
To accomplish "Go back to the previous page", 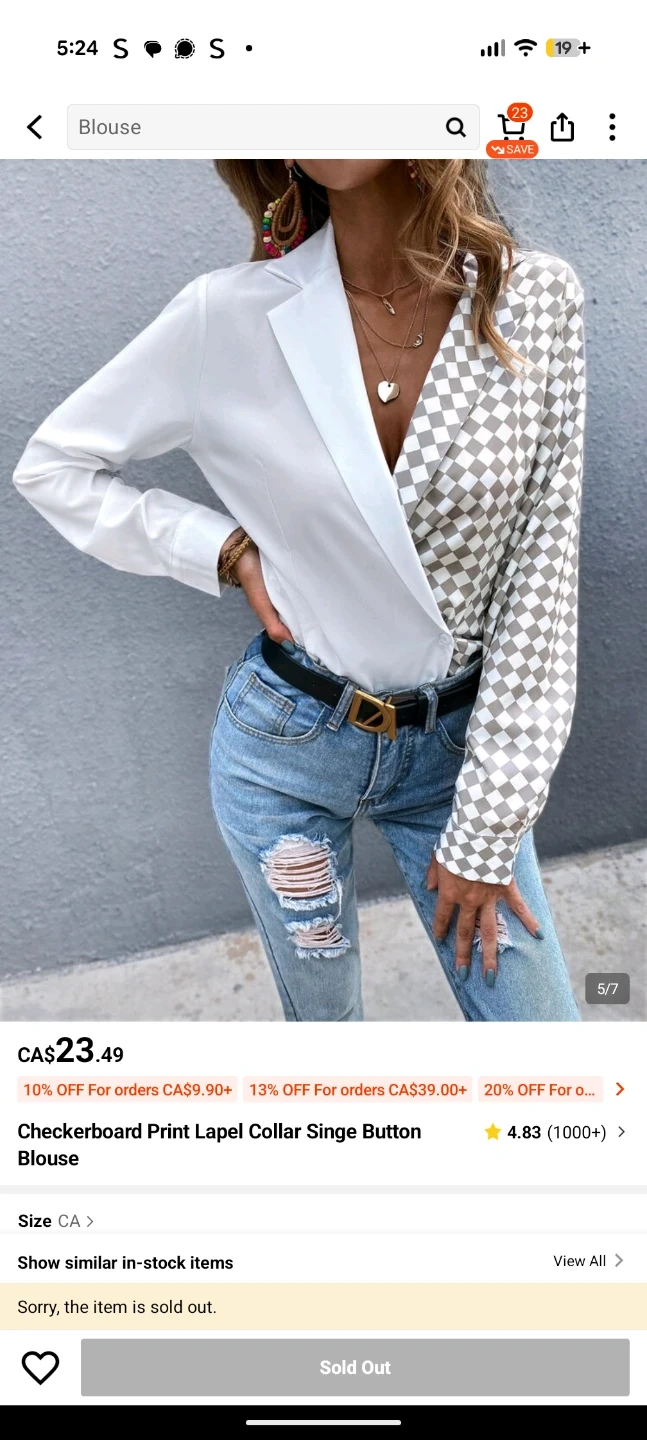I will click(35, 127).
